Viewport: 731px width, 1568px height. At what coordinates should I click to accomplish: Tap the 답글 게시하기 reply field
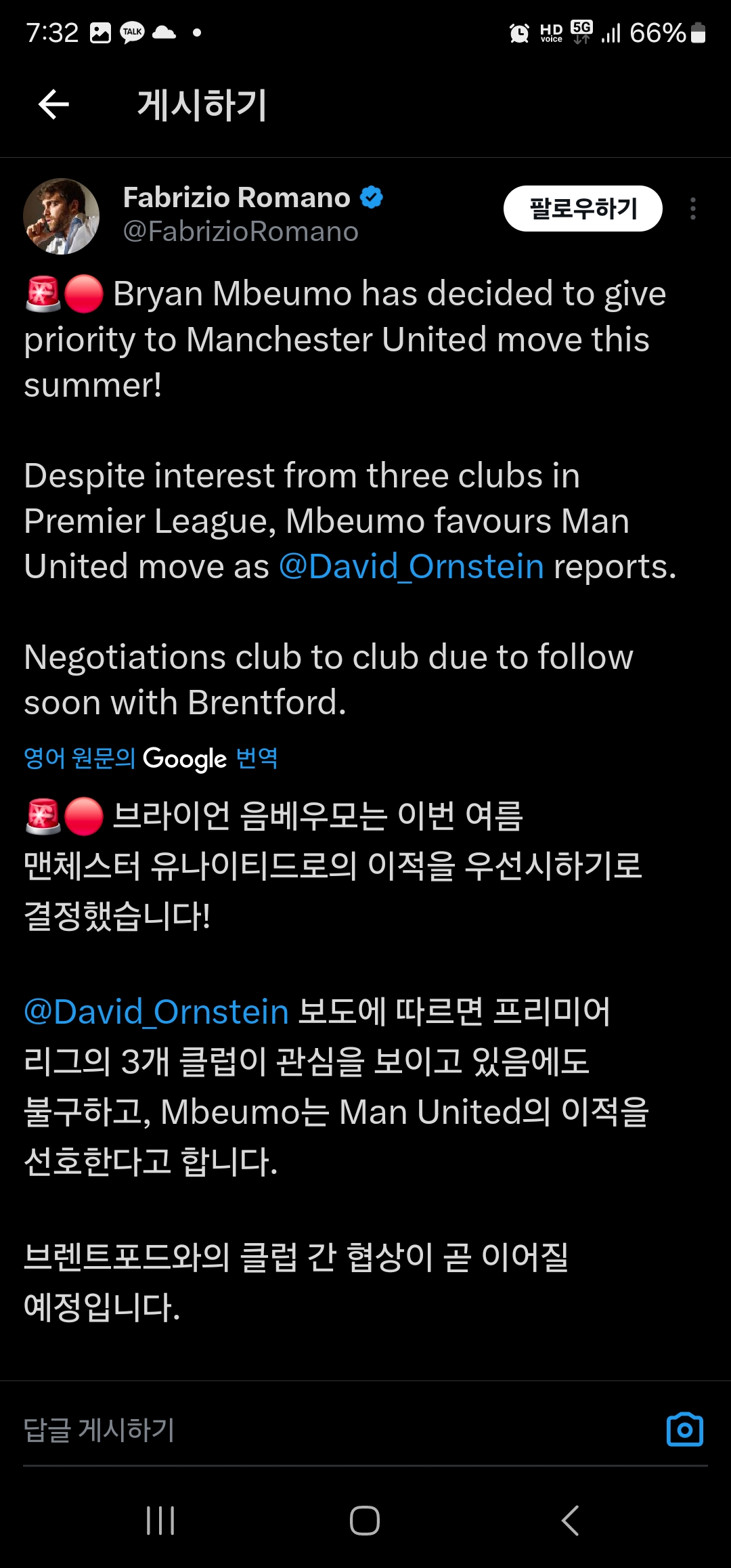pos(271,1430)
